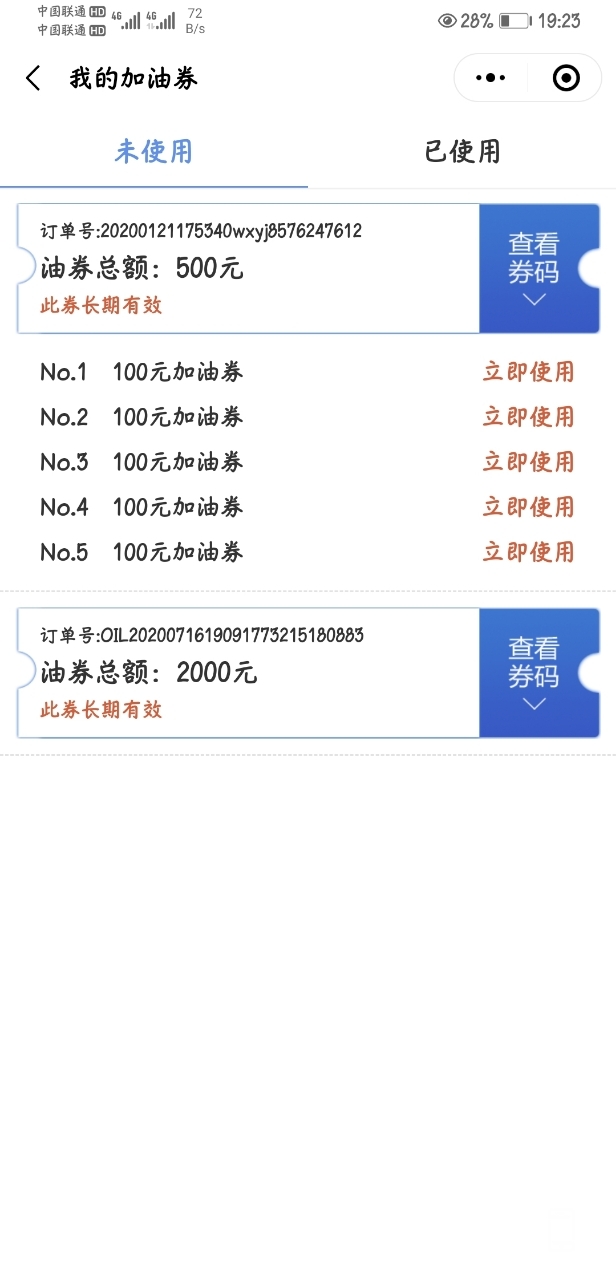Select the 未使用 tab
This screenshot has width=616, height=1280.
pyautogui.click(x=153, y=152)
